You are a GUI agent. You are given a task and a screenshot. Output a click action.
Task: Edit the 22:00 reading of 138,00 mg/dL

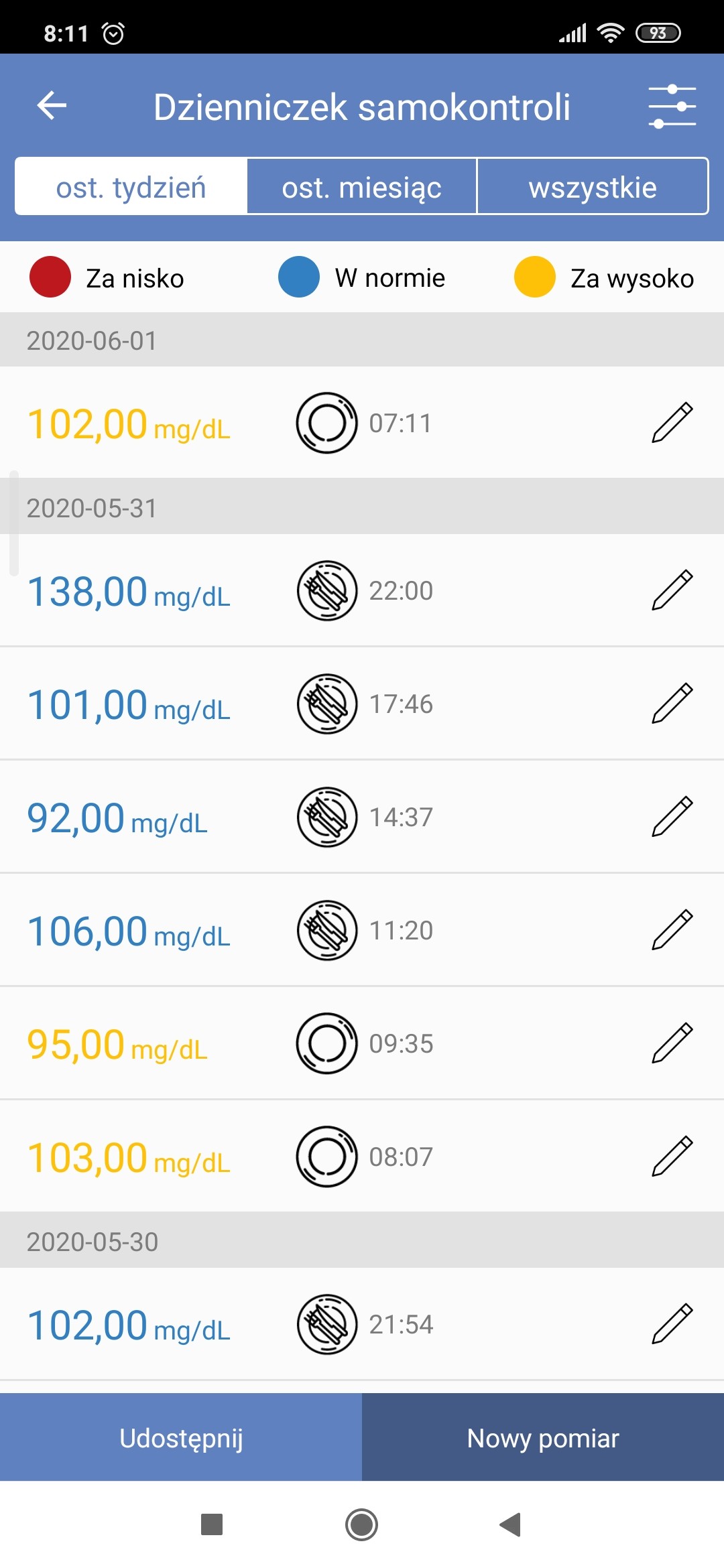click(672, 590)
